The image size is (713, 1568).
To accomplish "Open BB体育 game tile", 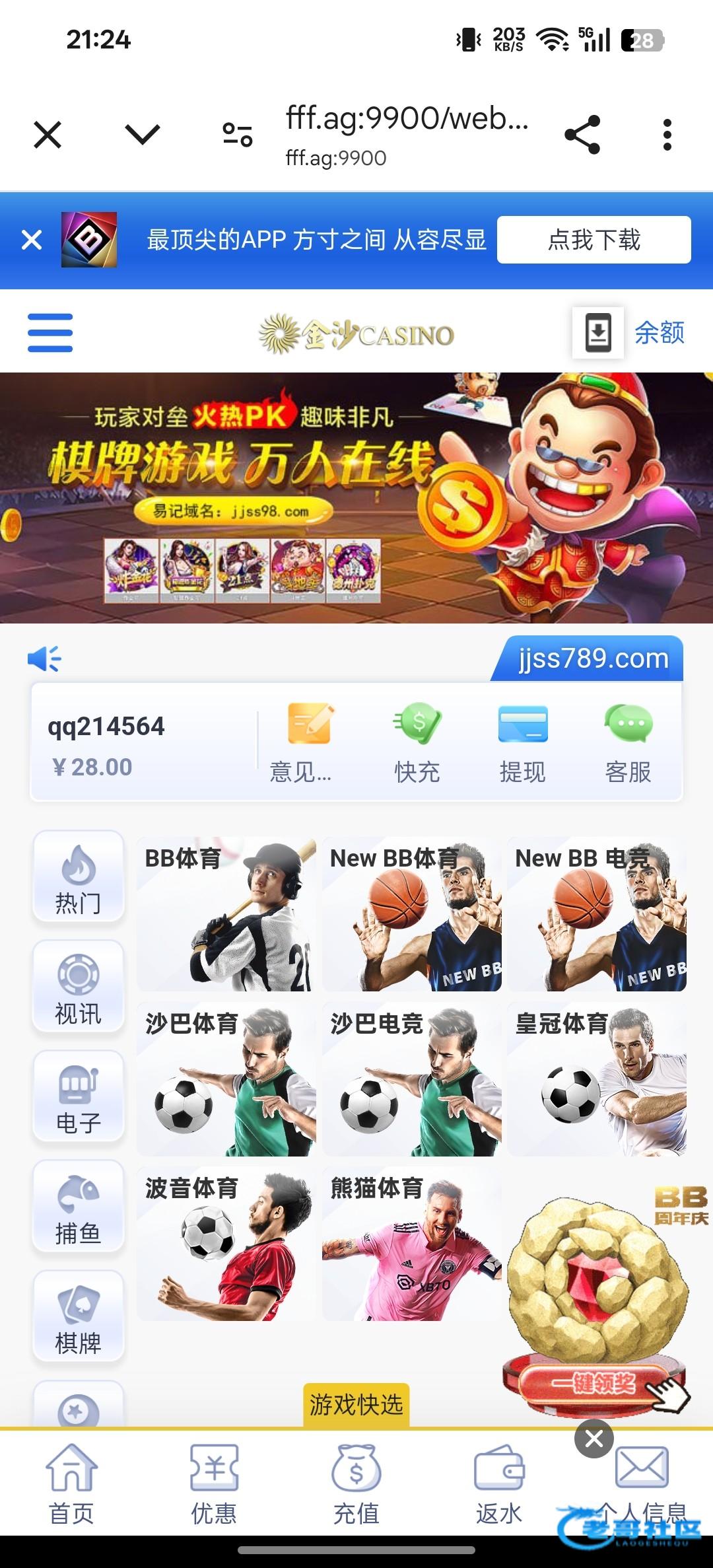I will point(226,914).
